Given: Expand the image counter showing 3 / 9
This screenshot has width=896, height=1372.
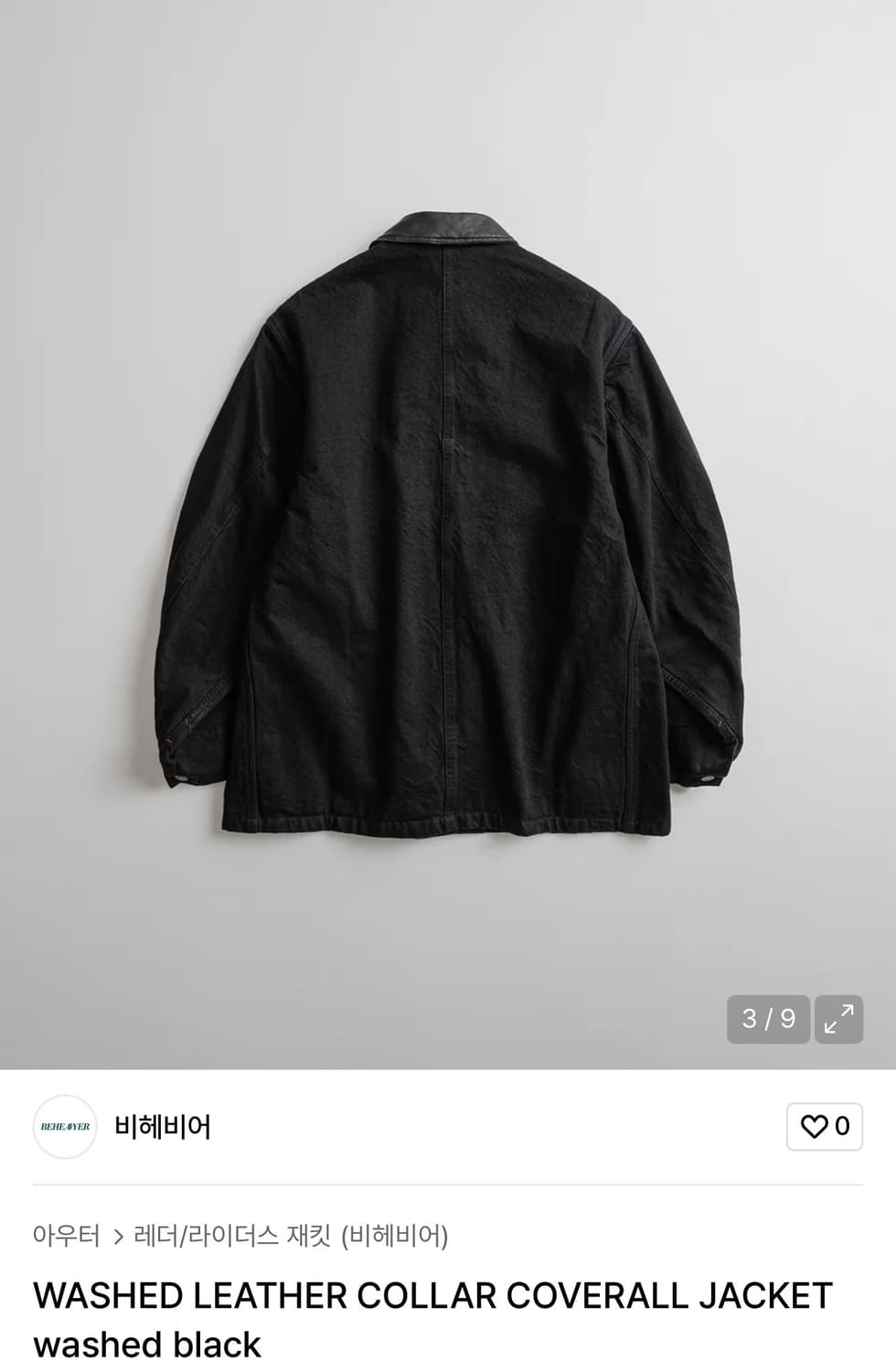Looking at the screenshot, I should tap(768, 1017).
